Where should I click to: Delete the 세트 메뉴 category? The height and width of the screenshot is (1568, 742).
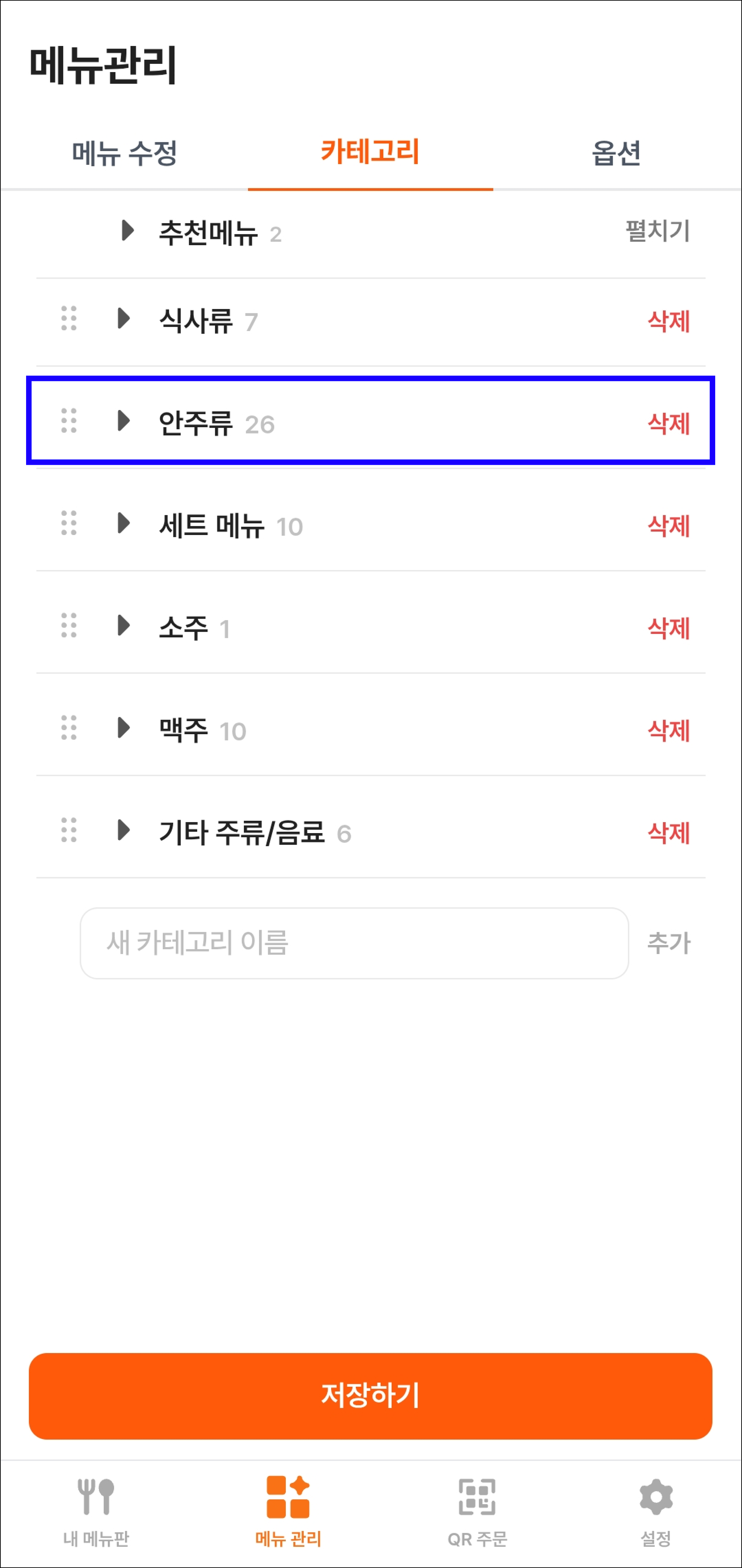point(668,525)
